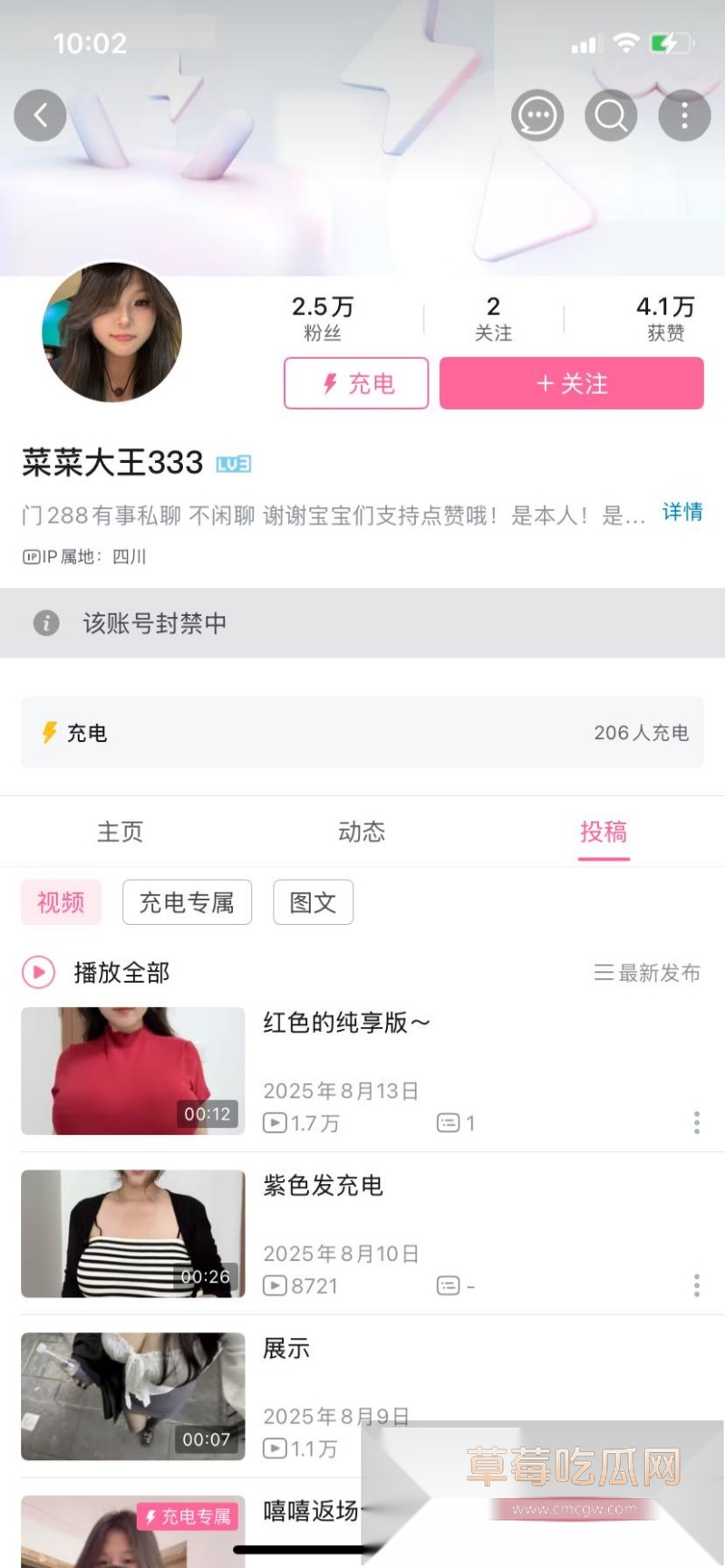This screenshot has height=1568, width=725.
Task: Expand the bio with 详情 link
Action: (681, 513)
